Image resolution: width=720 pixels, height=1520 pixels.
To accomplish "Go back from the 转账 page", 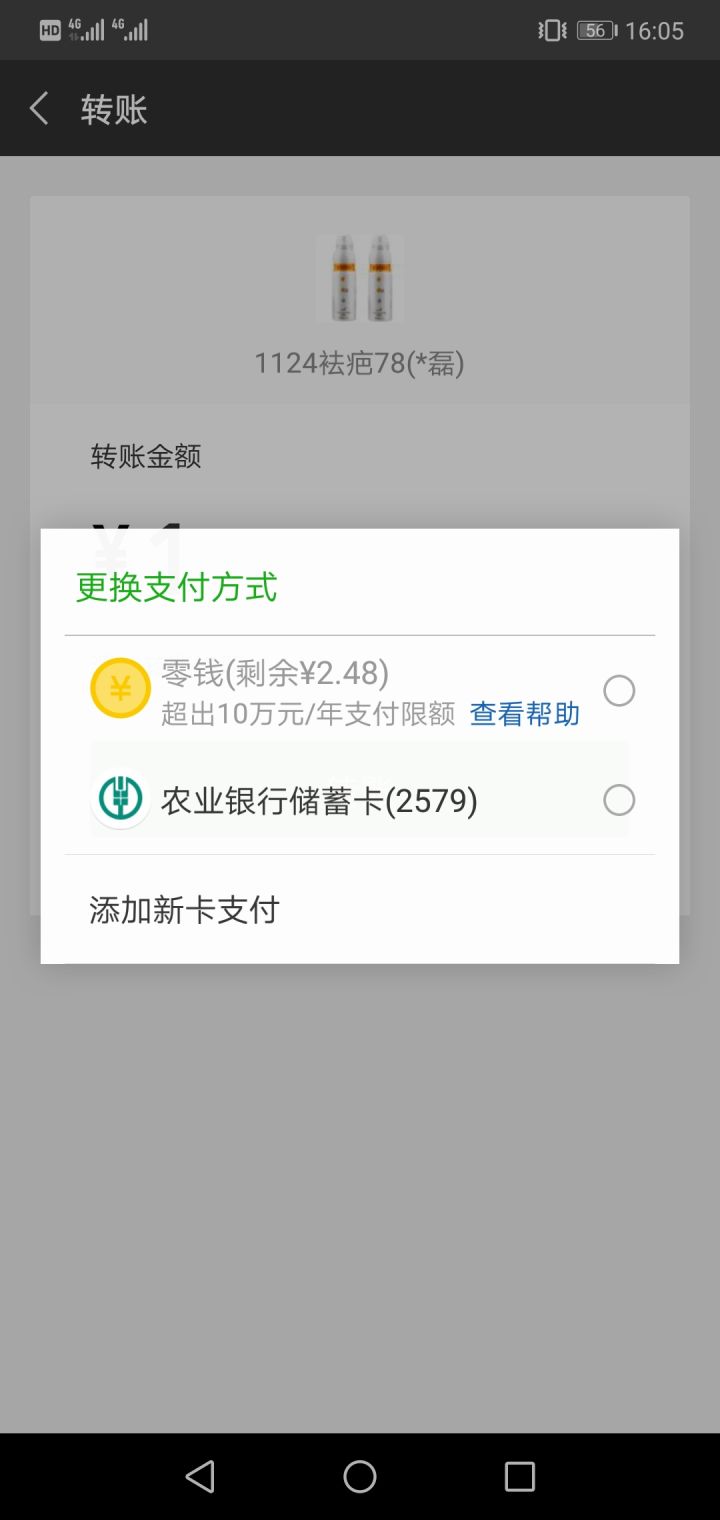I will [40, 108].
